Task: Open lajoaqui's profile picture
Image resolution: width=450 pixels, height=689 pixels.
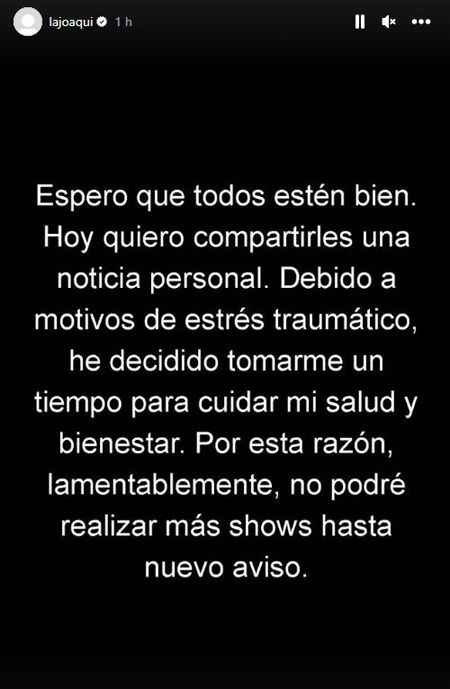Action: 28,22
